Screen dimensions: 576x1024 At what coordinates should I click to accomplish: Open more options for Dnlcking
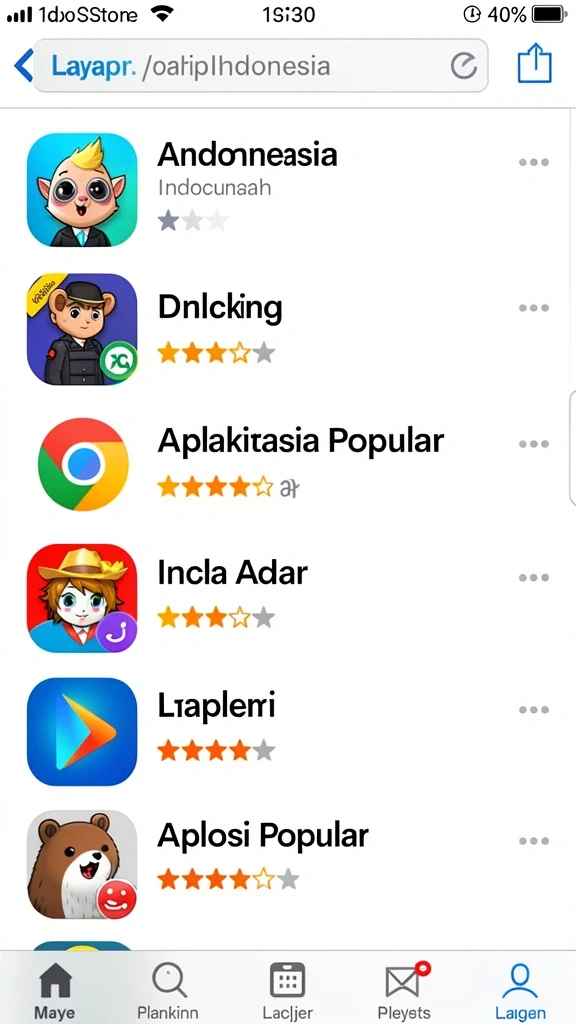pyautogui.click(x=534, y=308)
